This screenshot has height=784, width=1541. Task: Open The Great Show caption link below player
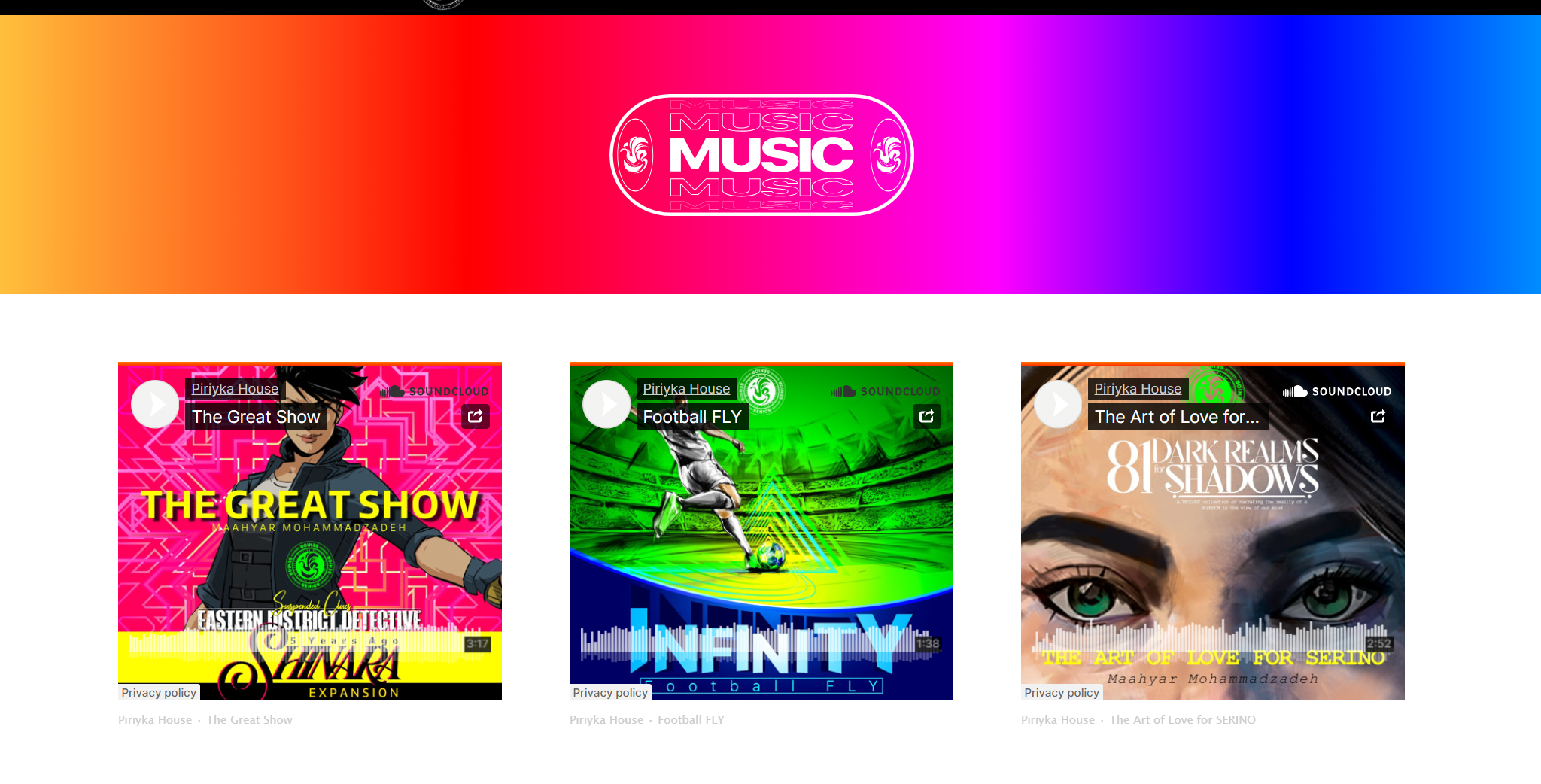click(x=249, y=720)
